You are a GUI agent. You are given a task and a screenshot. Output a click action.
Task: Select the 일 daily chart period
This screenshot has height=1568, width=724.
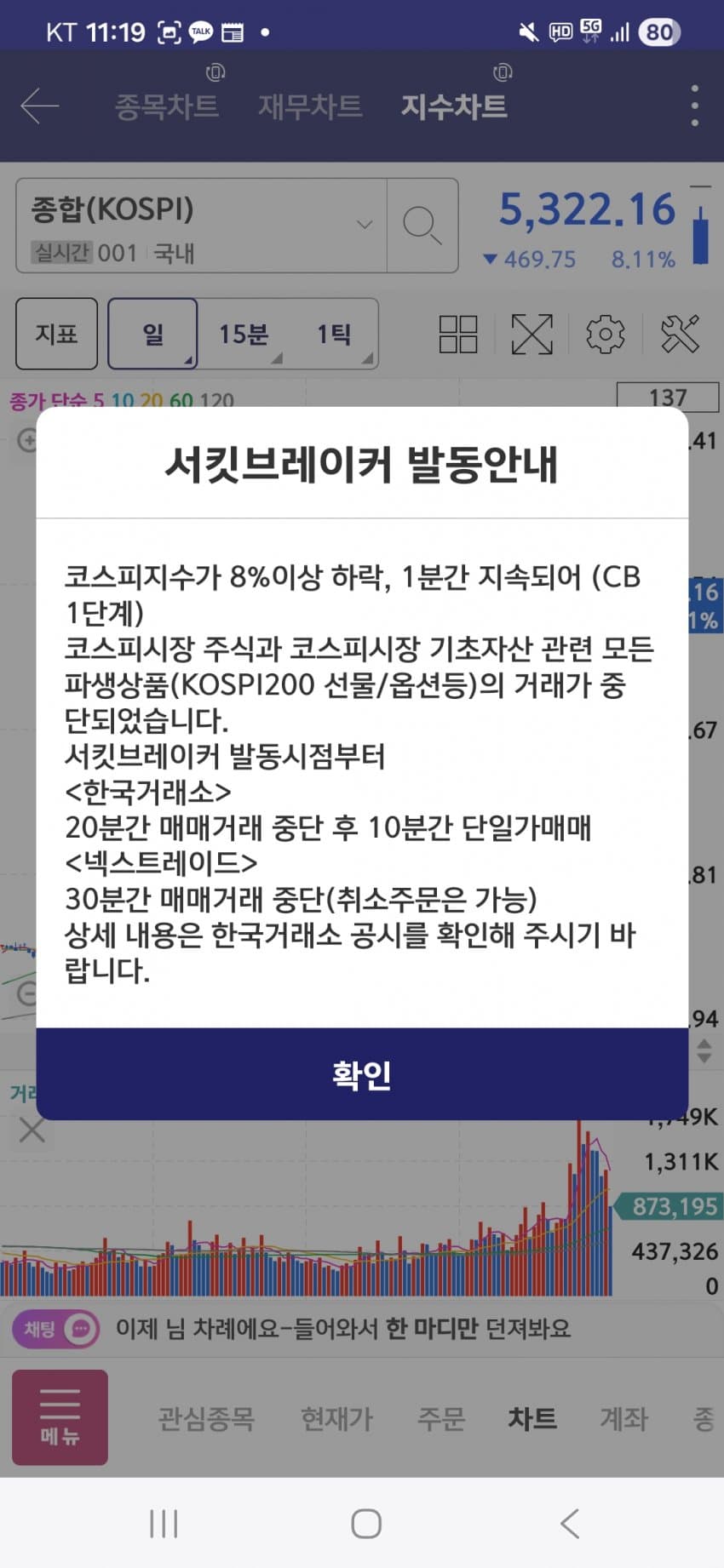point(153,334)
